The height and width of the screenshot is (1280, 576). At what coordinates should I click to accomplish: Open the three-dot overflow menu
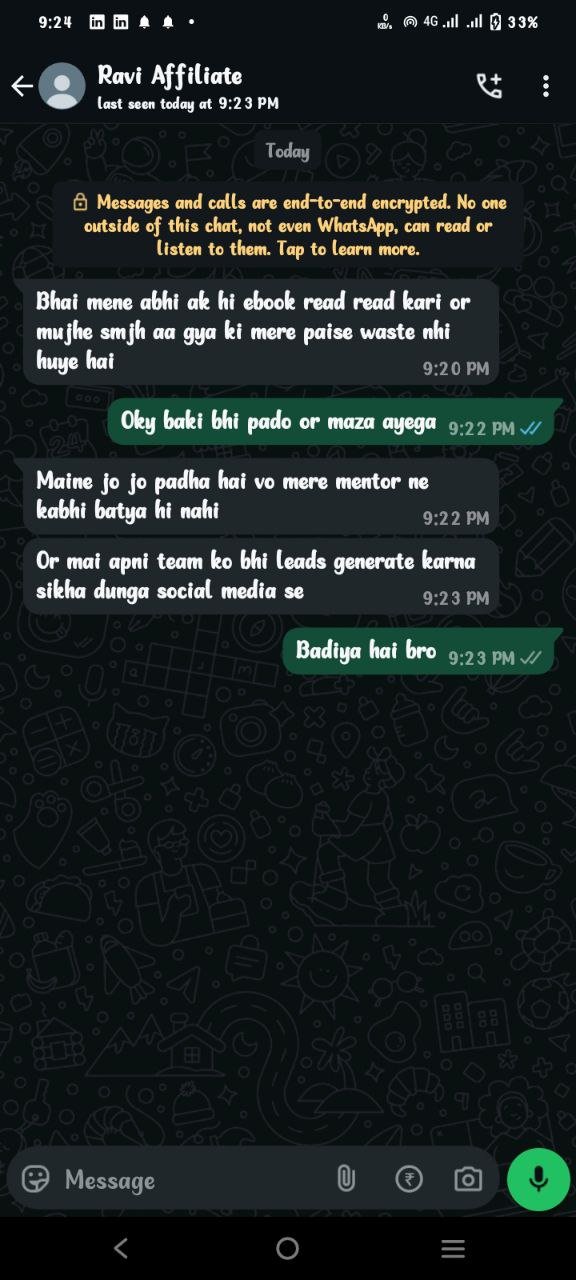[545, 86]
